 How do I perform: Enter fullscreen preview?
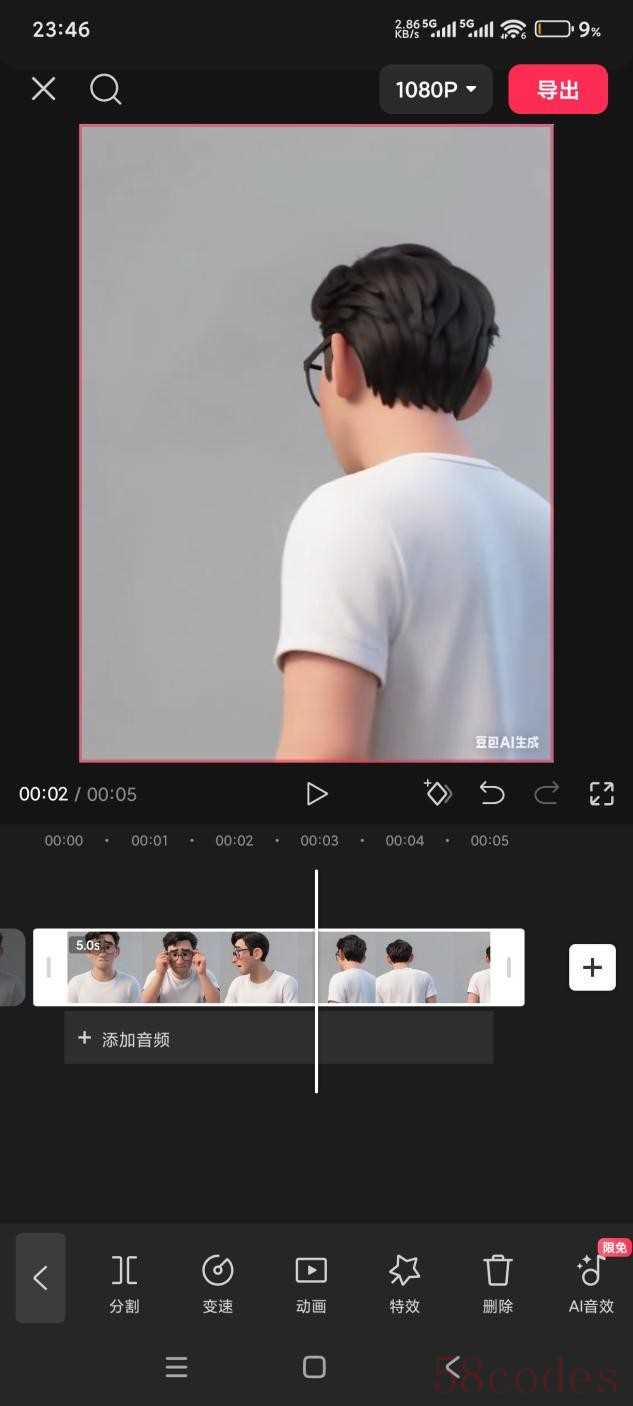pos(601,794)
